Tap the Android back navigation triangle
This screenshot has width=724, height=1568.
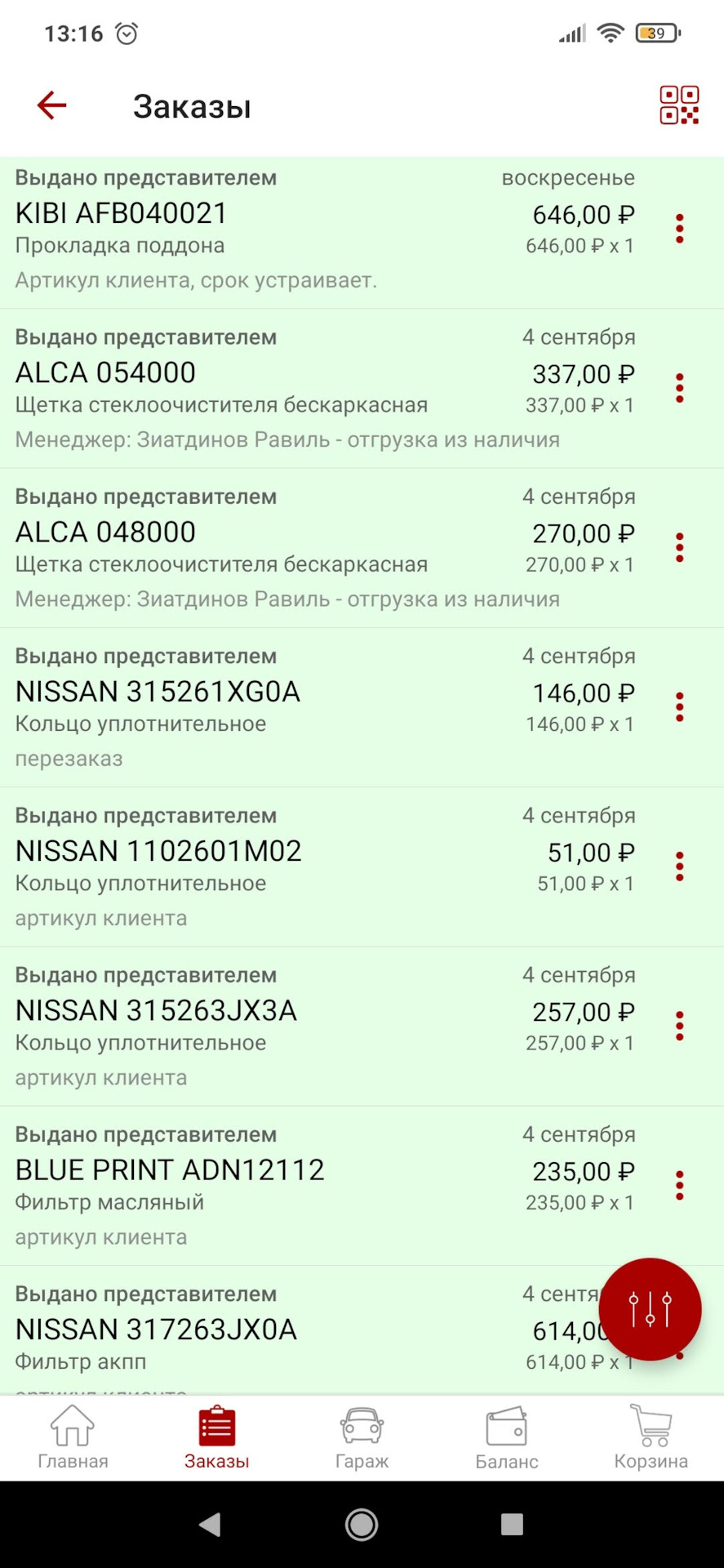point(212,1525)
